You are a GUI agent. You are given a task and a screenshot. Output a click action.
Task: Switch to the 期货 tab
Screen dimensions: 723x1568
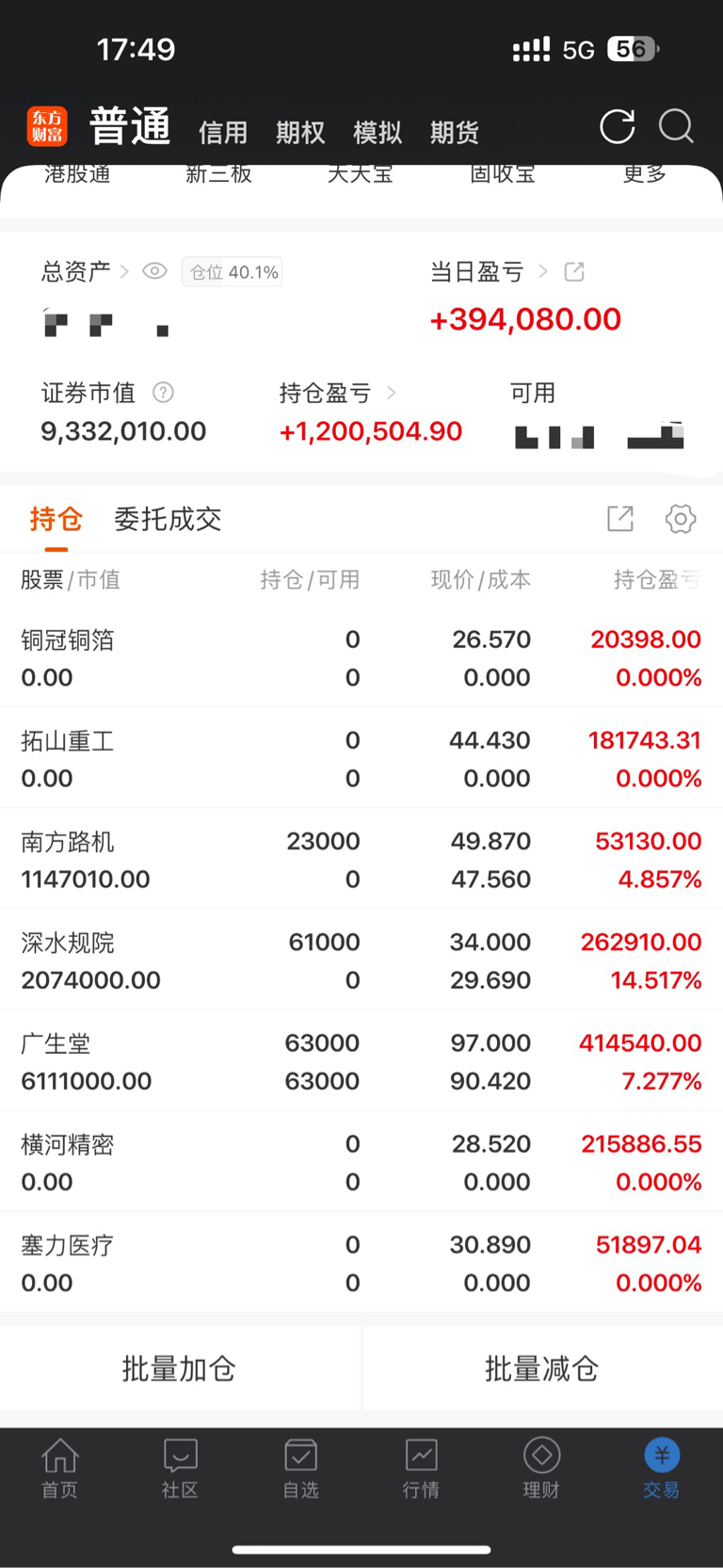click(455, 133)
